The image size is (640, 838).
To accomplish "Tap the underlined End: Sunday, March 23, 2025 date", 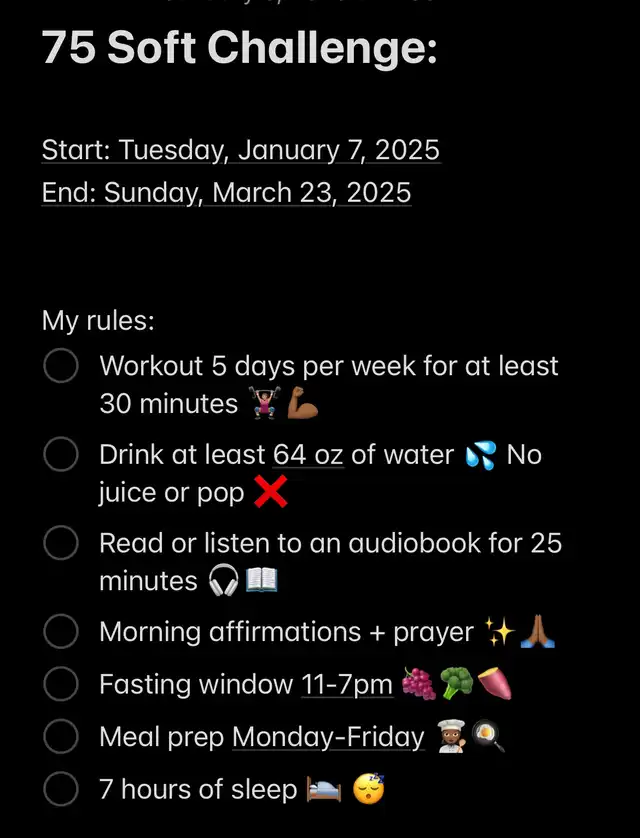I will click(226, 191).
